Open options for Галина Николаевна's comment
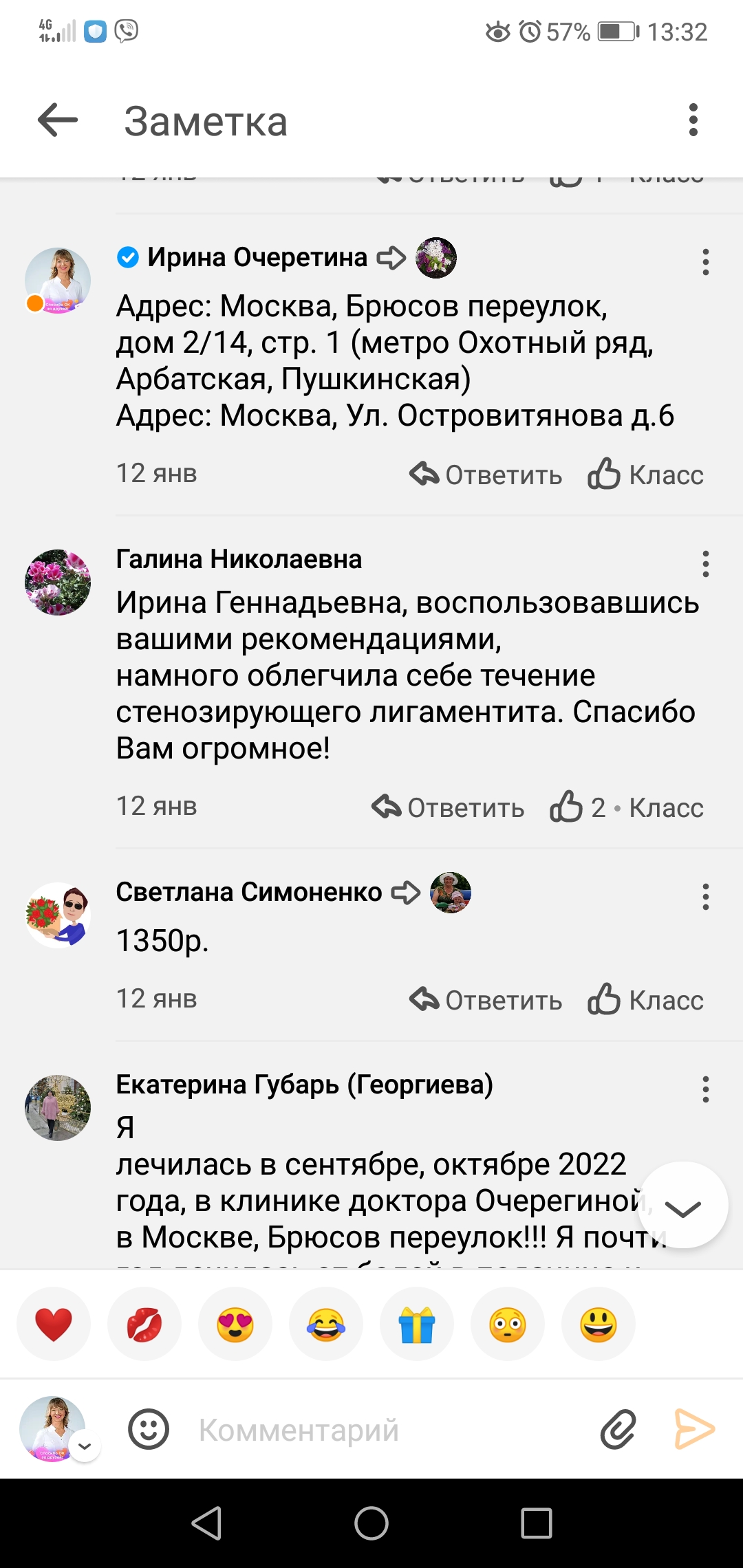This screenshot has width=743, height=1568. (705, 564)
